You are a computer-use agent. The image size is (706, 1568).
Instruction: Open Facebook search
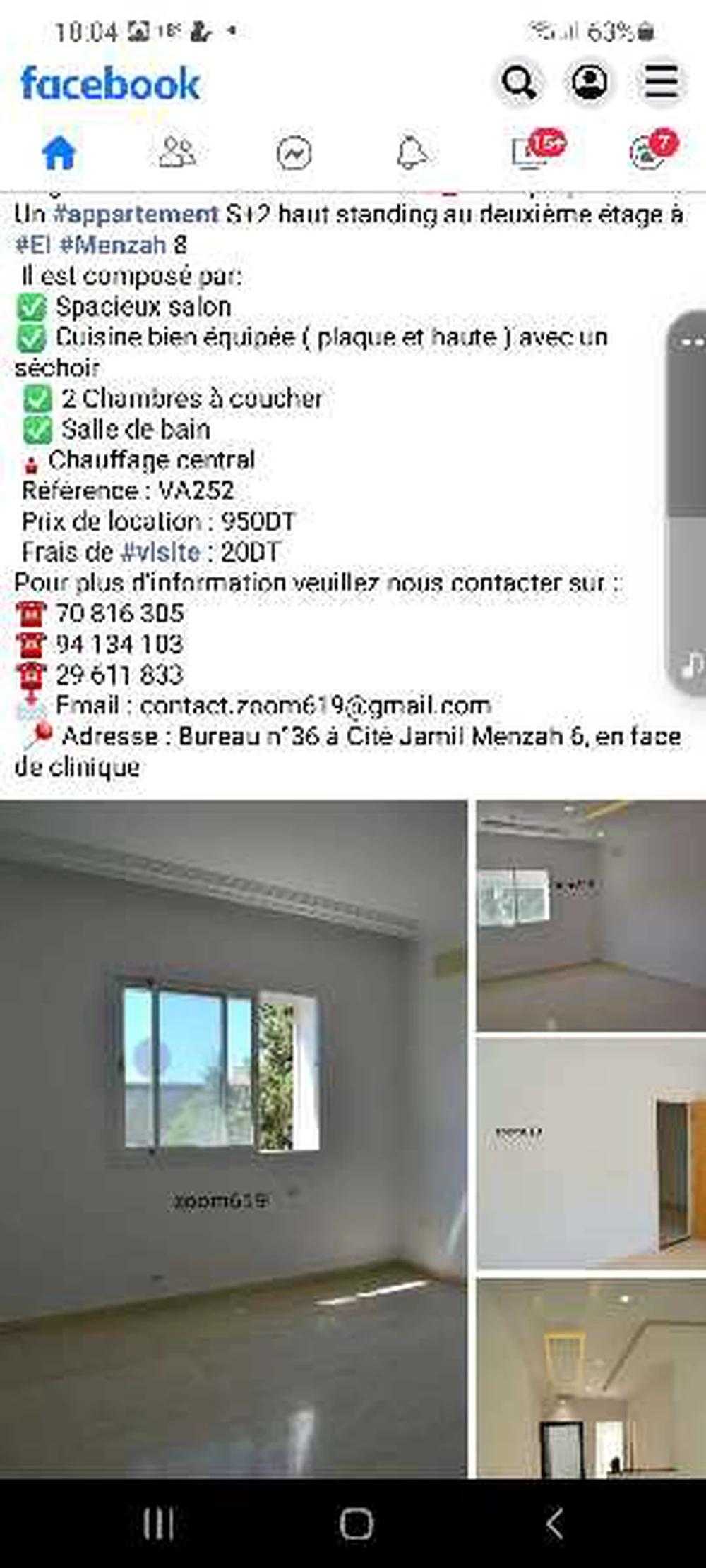519,83
